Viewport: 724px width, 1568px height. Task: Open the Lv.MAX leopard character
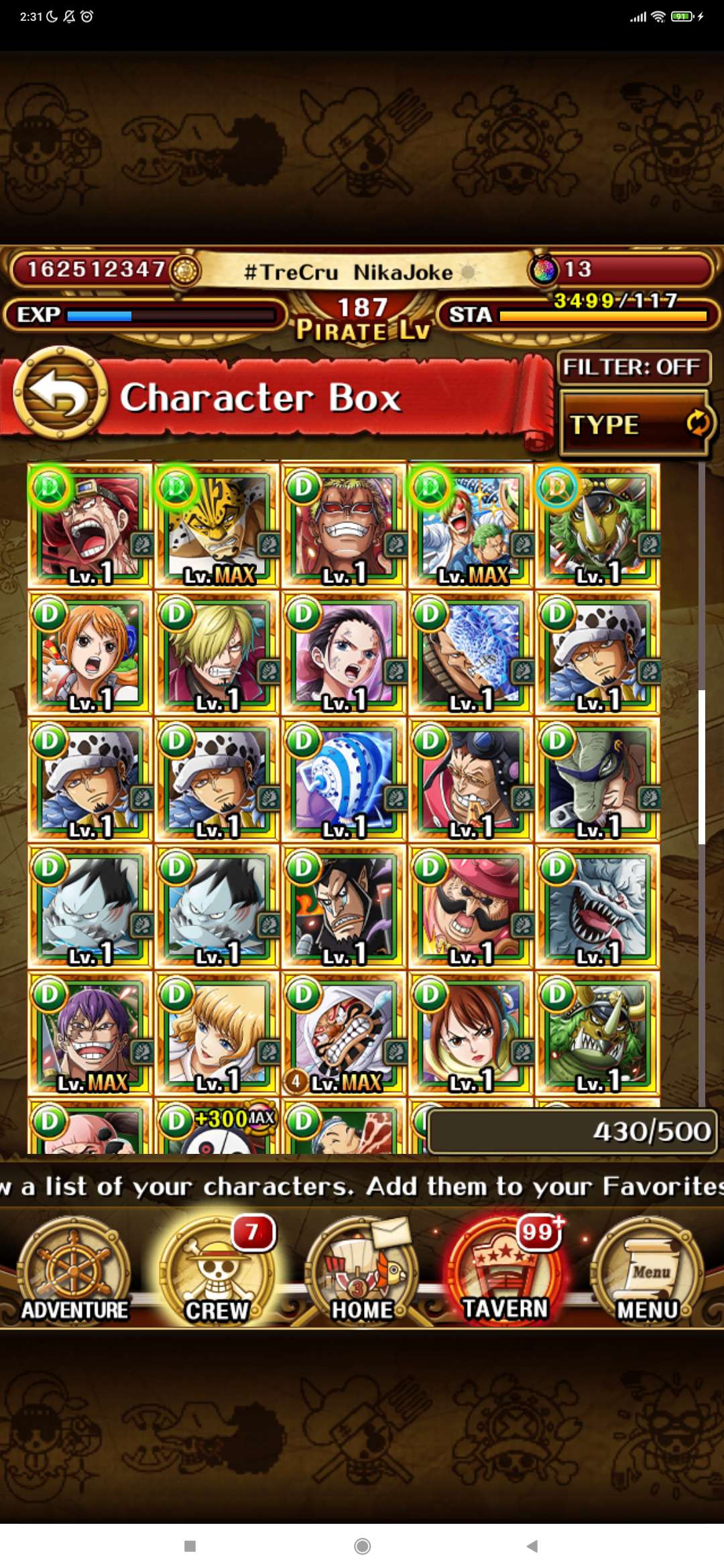coord(217,526)
